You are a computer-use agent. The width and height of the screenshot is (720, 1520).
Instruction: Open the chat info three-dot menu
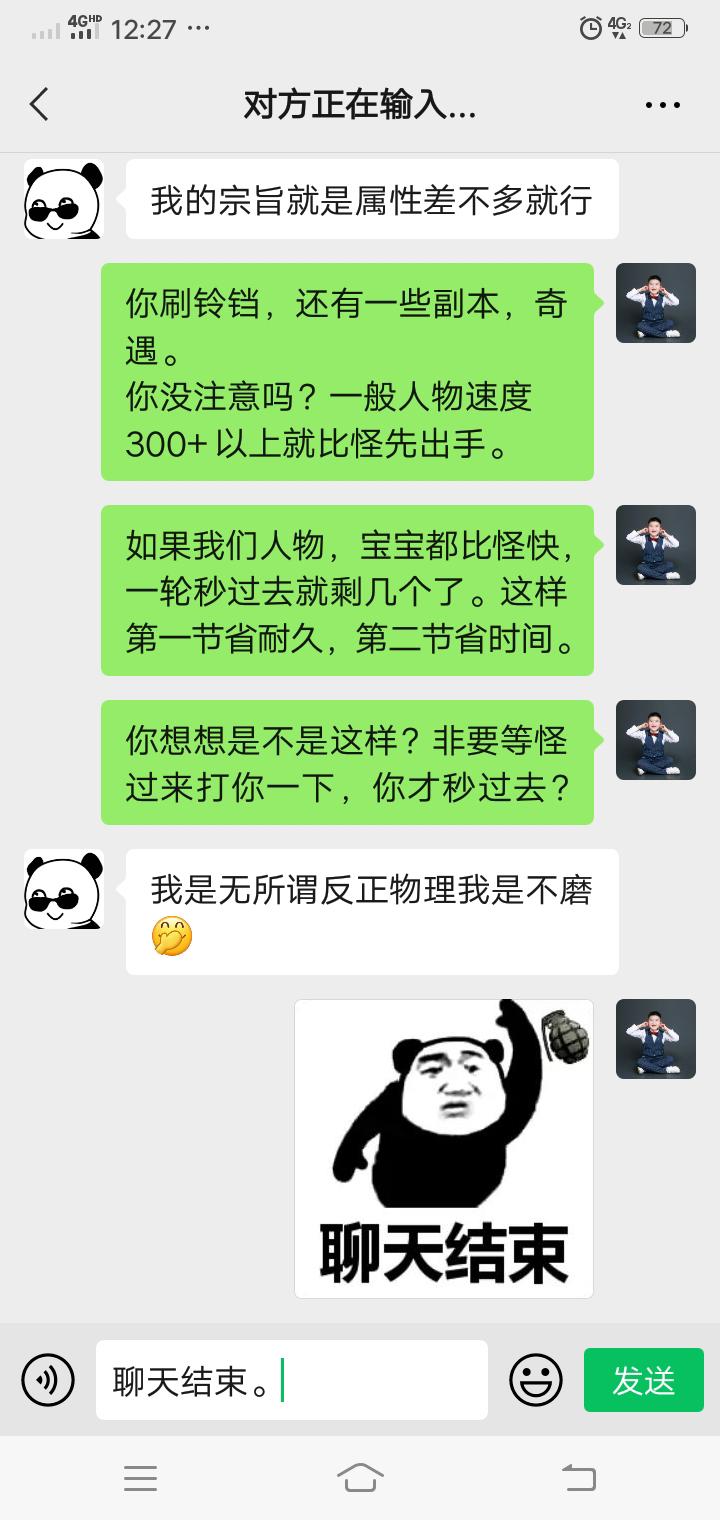[x=662, y=104]
